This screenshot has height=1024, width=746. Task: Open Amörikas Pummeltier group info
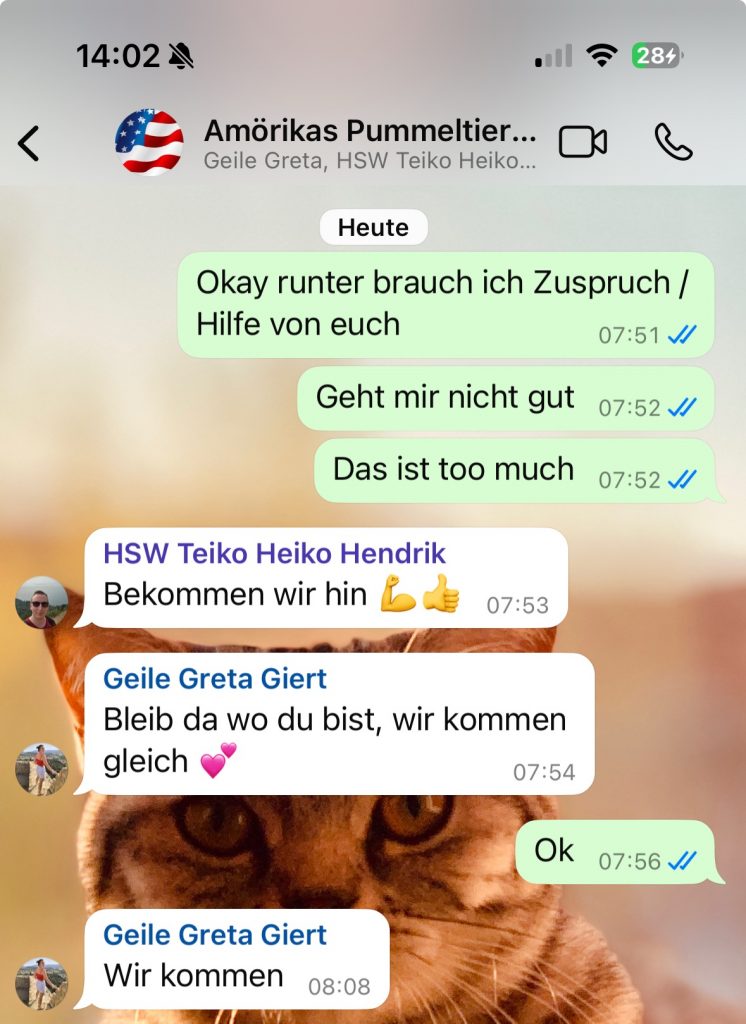(x=370, y=143)
